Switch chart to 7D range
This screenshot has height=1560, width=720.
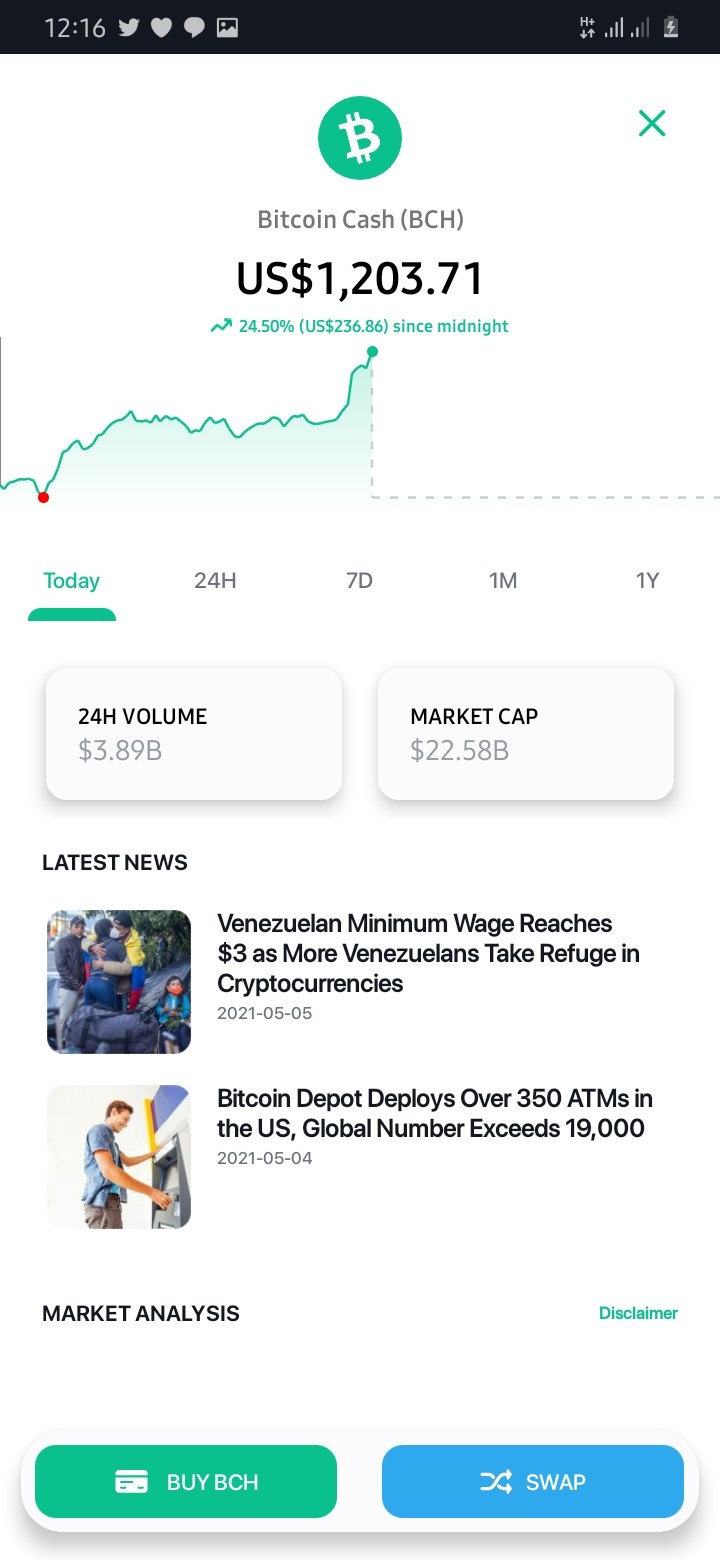tap(359, 581)
